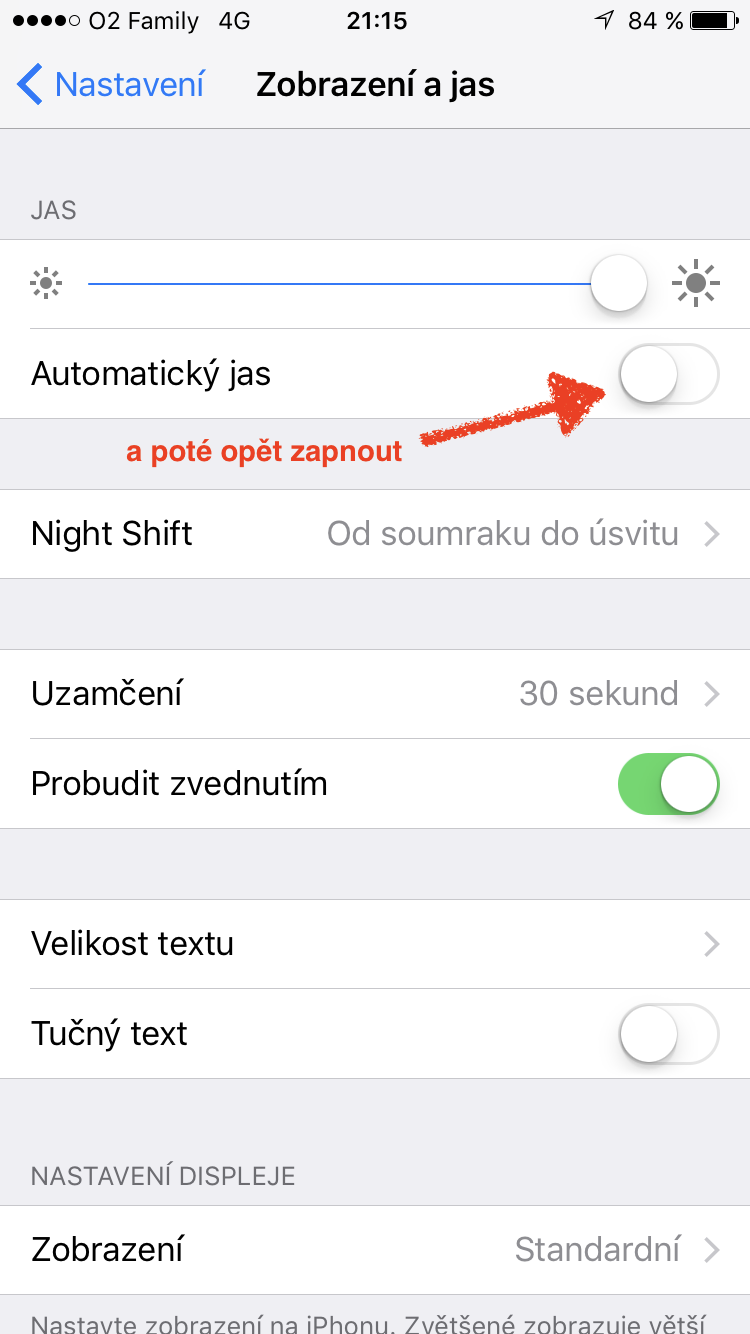This screenshot has height=1334, width=750.
Task: Open Uzamčení auto-lock options
Action: (x=375, y=694)
